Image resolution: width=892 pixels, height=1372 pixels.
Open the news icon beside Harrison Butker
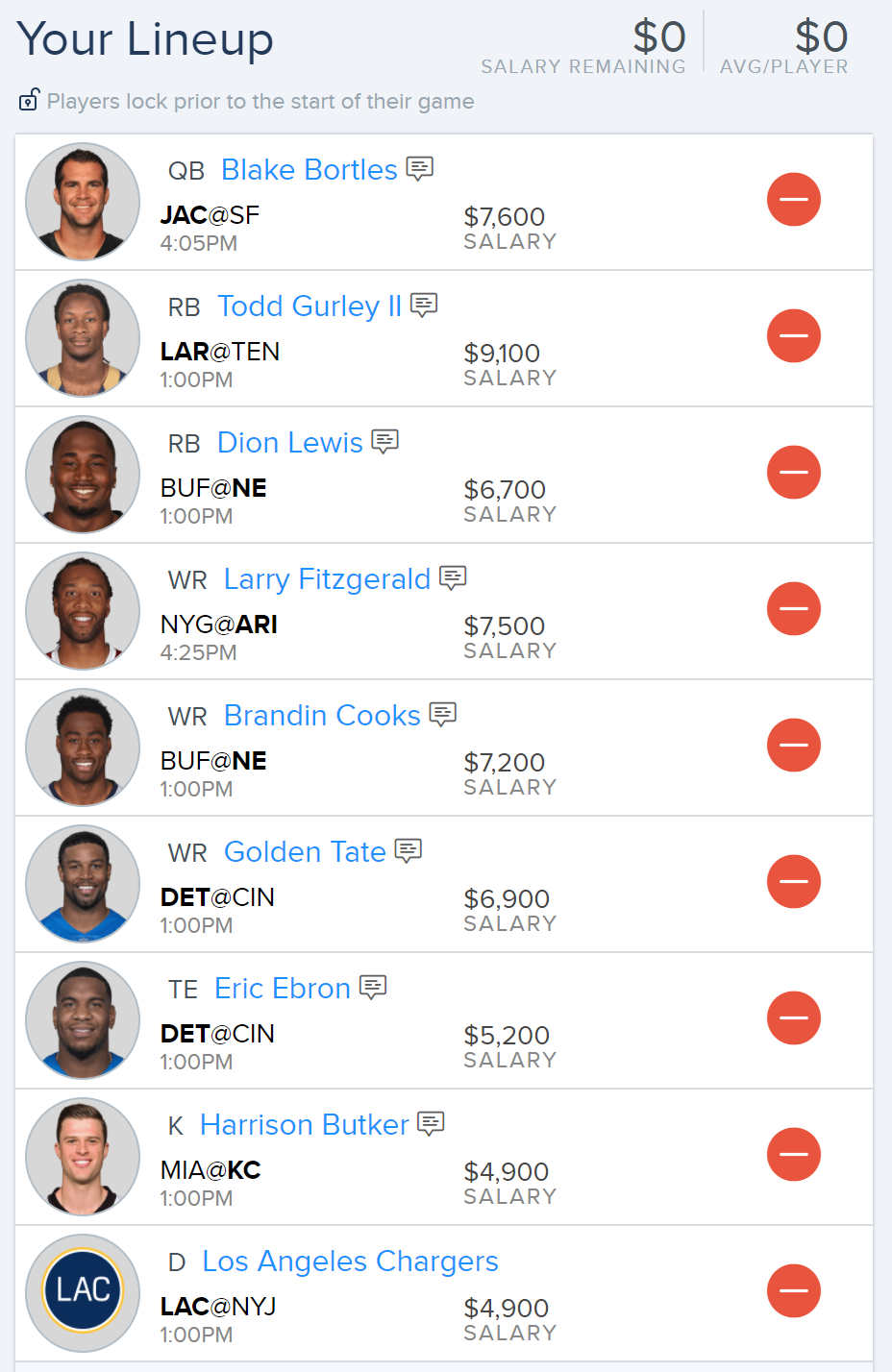431,1124
